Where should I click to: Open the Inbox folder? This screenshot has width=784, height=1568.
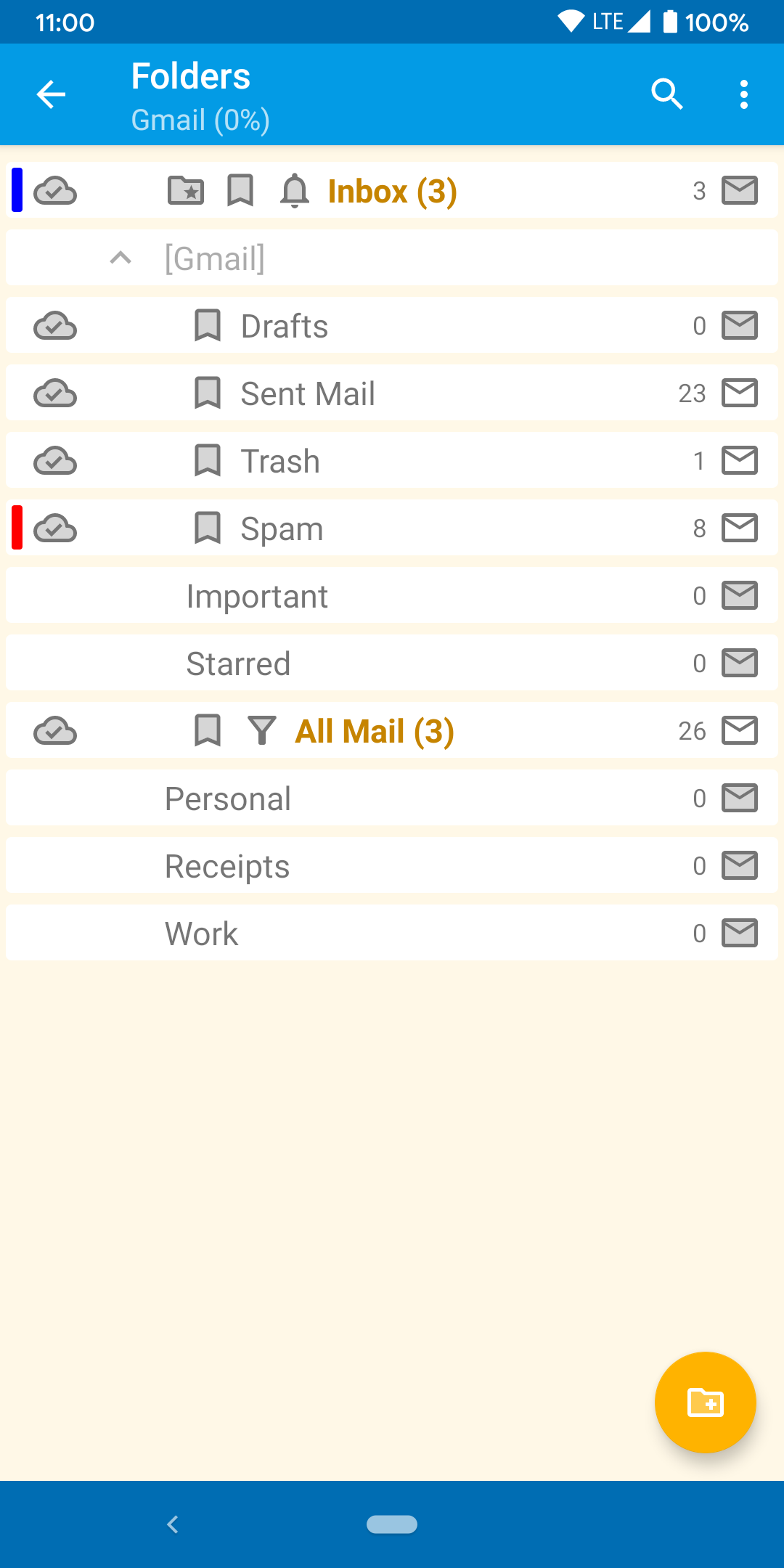(x=392, y=191)
